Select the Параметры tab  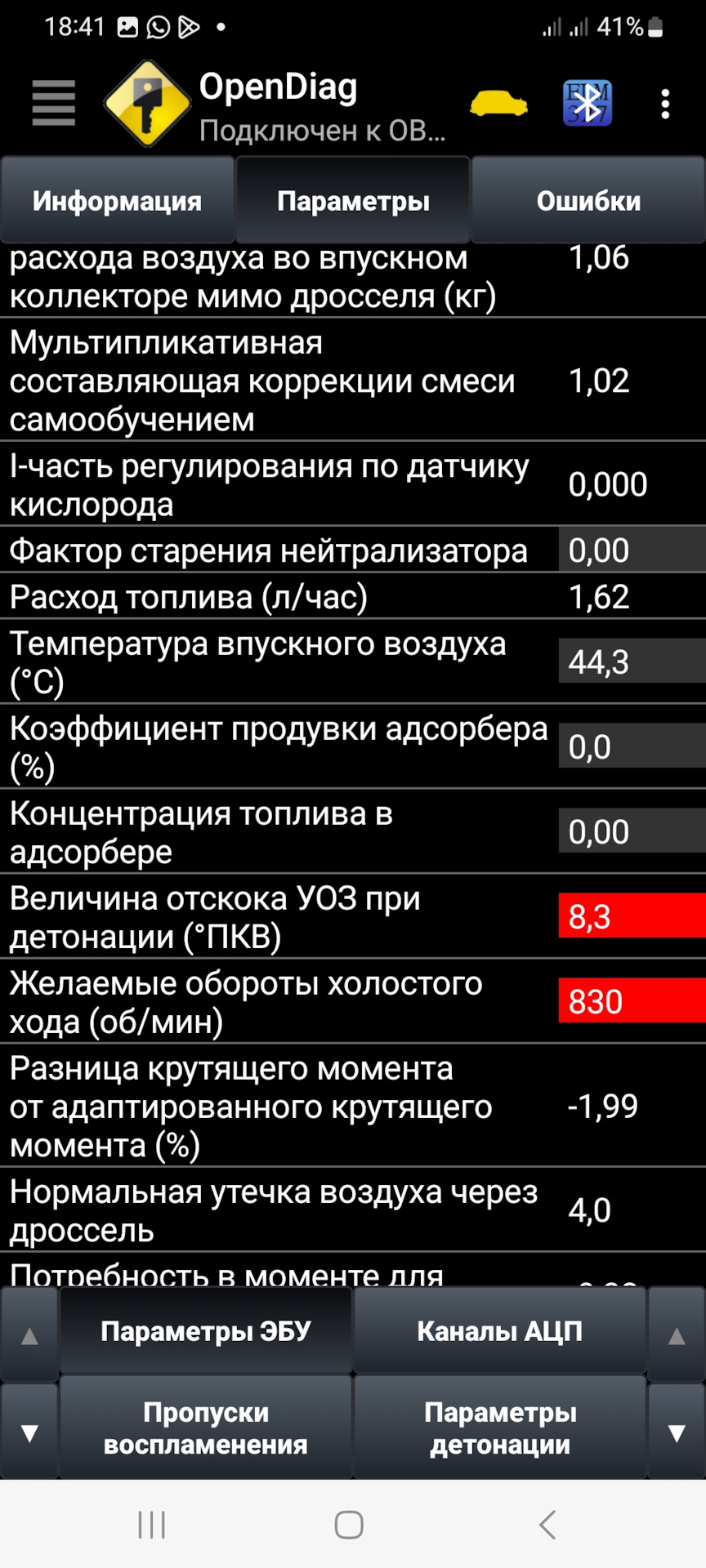coord(353,201)
